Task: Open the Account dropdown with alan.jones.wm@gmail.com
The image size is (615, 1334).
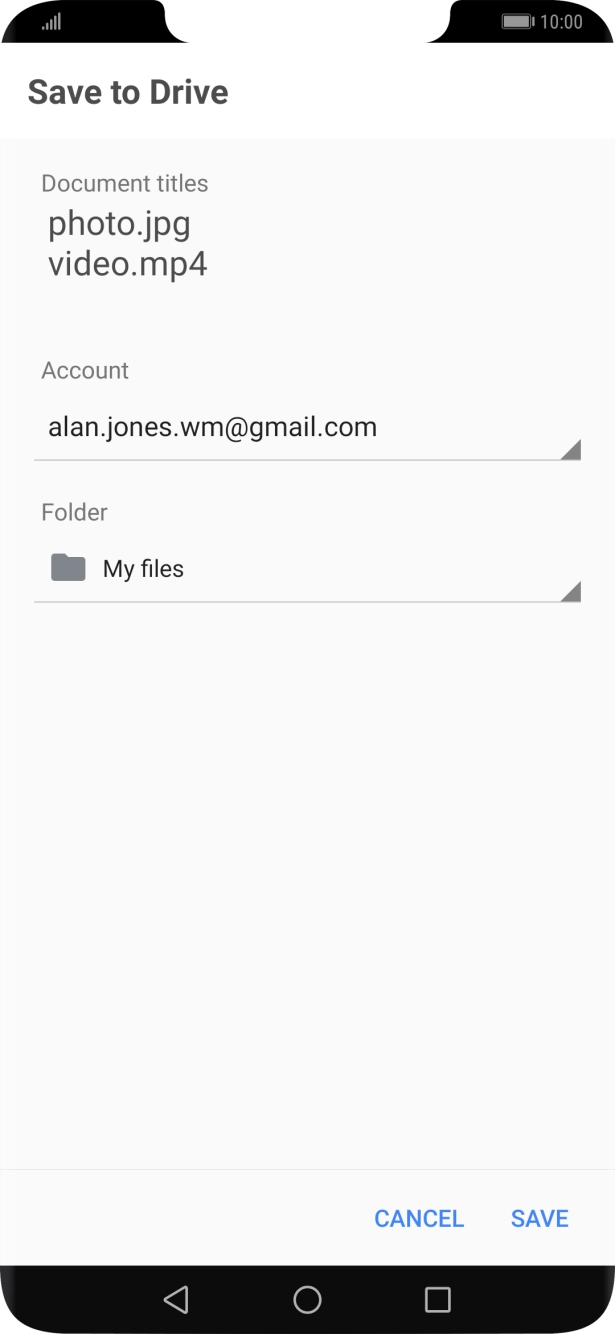Action: [307, 429]
